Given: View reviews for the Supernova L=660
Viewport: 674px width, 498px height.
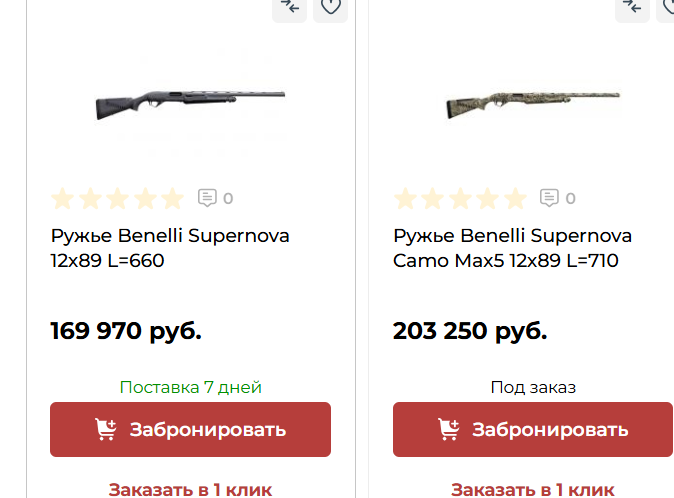Looking at the screenshot, I should [x=215, y=198].
